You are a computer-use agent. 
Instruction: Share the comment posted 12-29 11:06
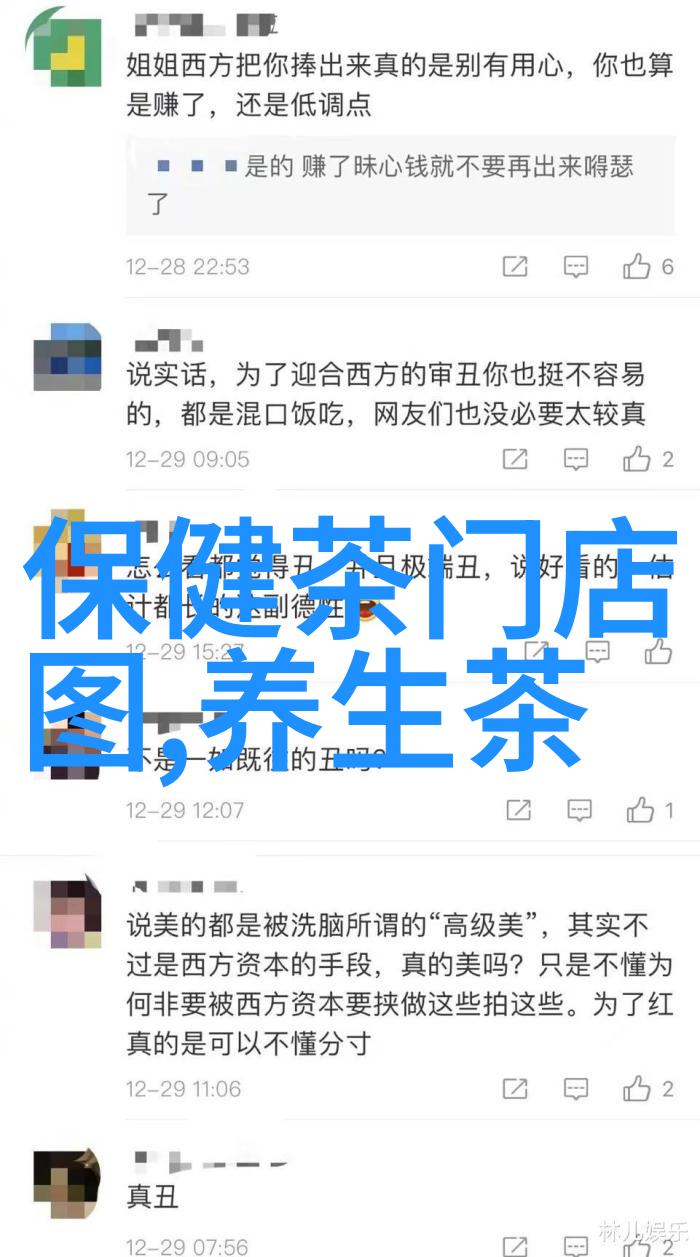516,1088
